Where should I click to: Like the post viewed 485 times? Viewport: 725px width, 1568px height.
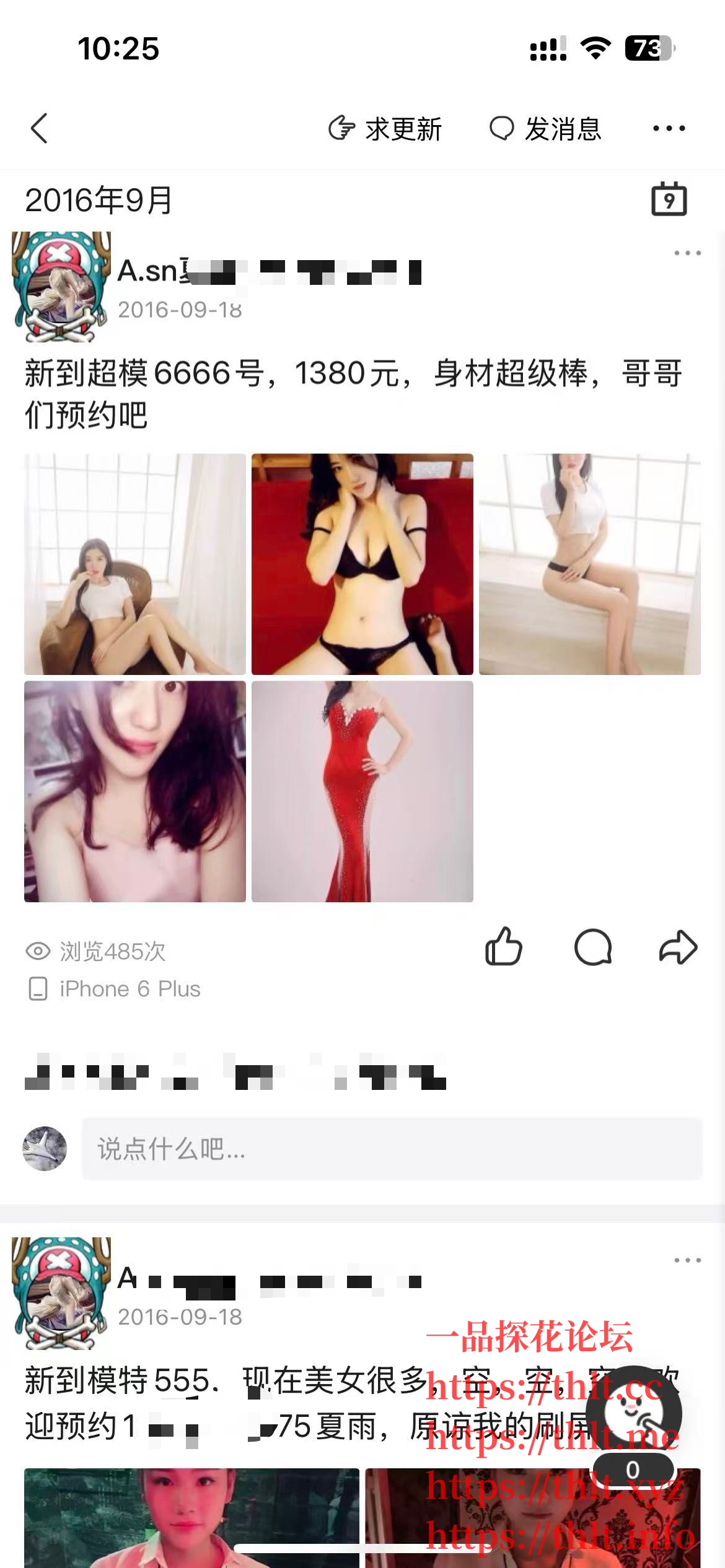(503, 946)
